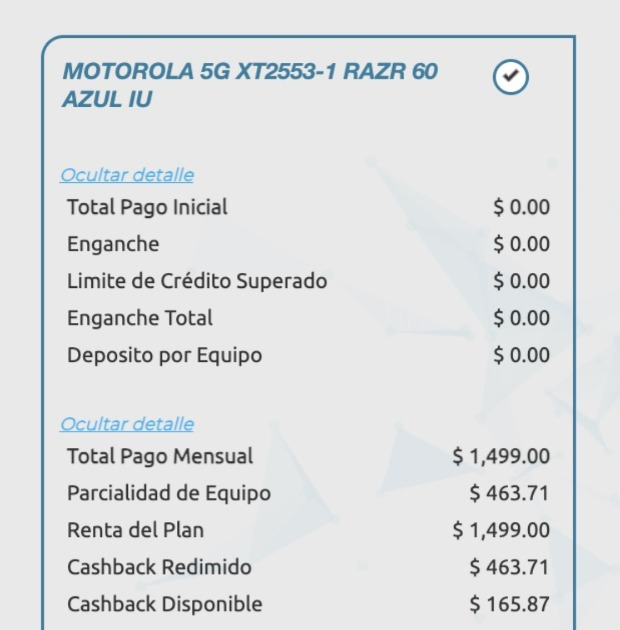Screen dimensions: 620x630
Task: Toggle the checkmark for Motorola RAZR 60
Action: 511,77
